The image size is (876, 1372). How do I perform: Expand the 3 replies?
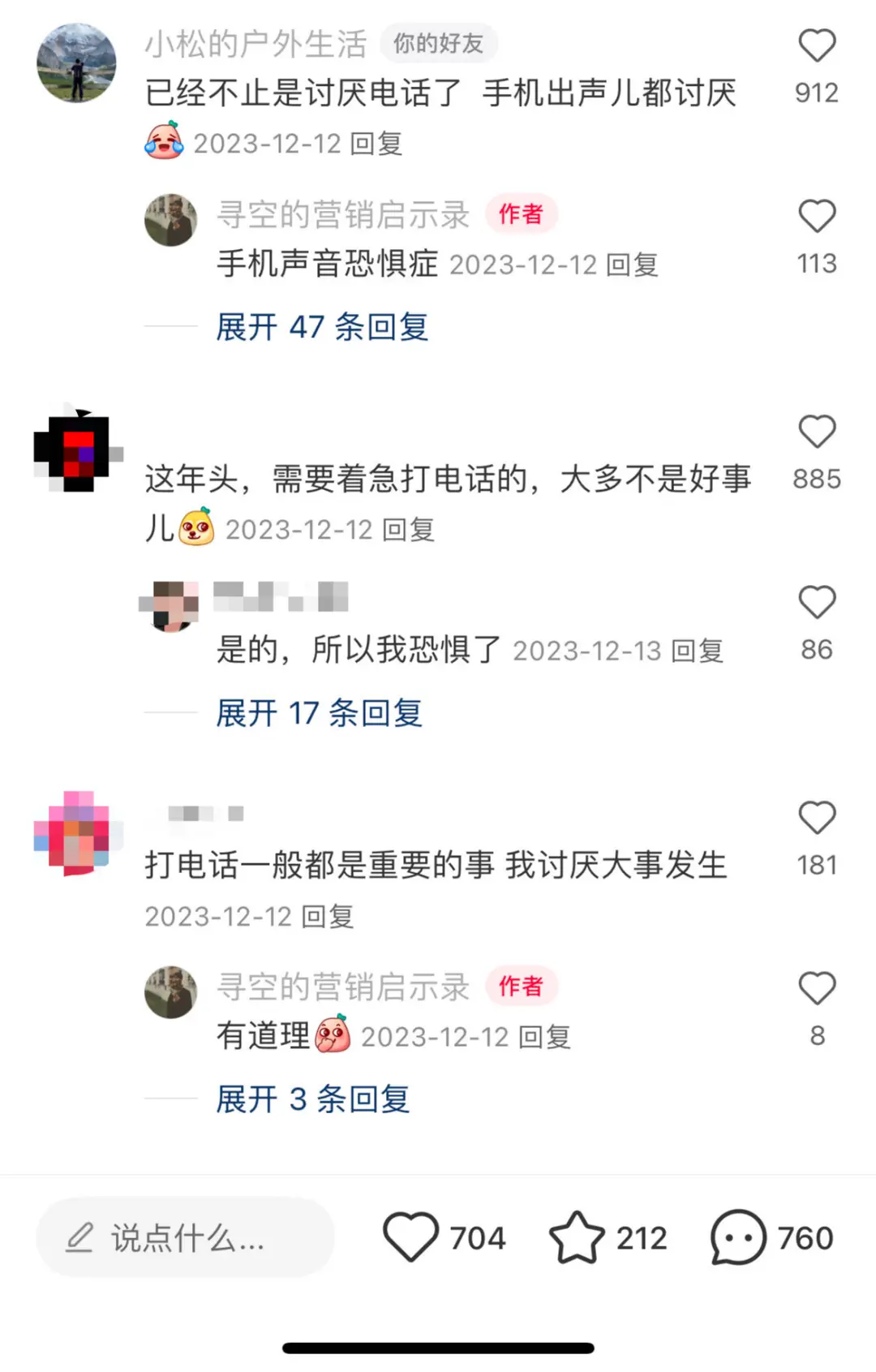tap(312, 1099)
